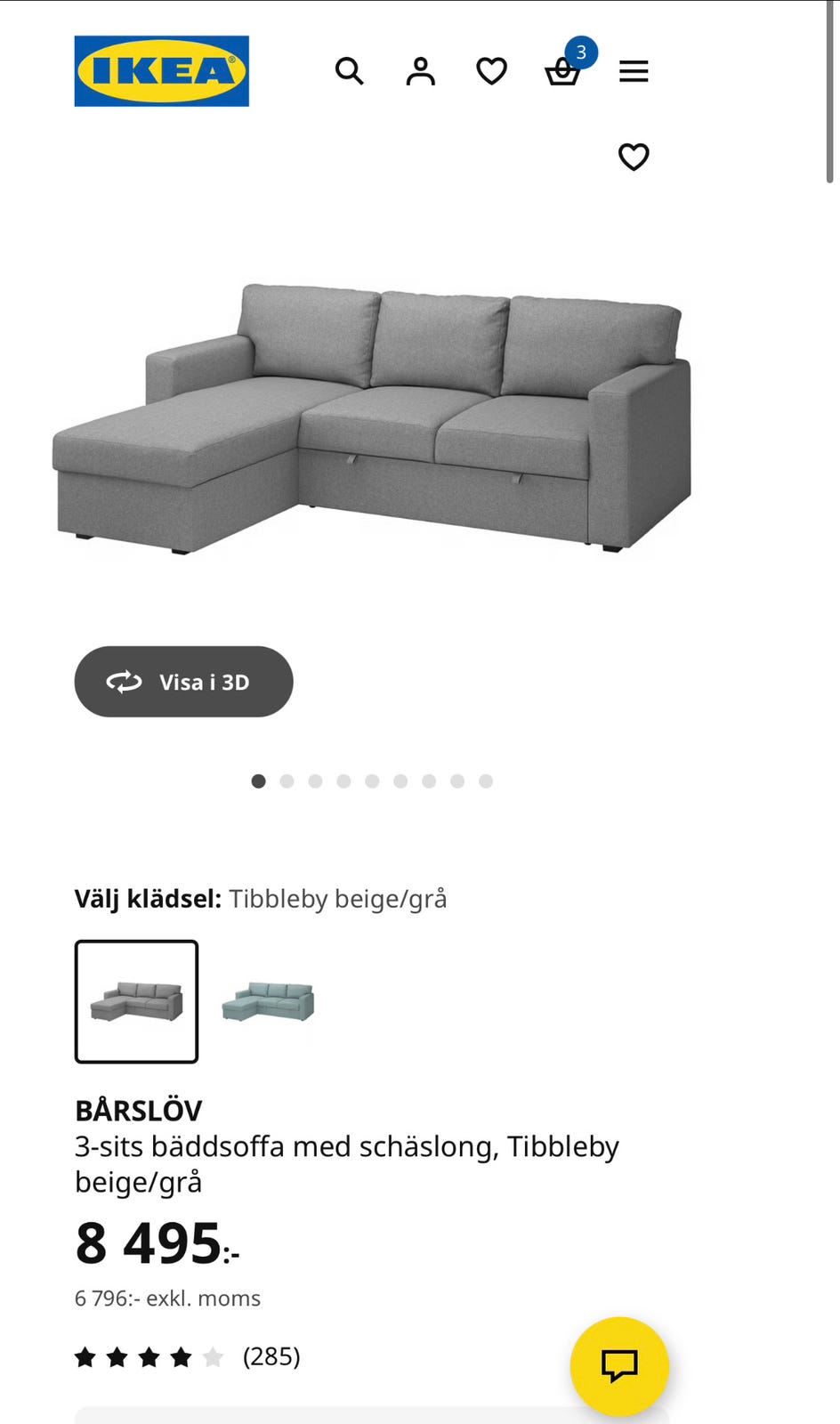Viewport: 840px width, 1424px height.
Task: Go to the IKEA home page logo
Action: pyautogui.click(x=162, y=71)
